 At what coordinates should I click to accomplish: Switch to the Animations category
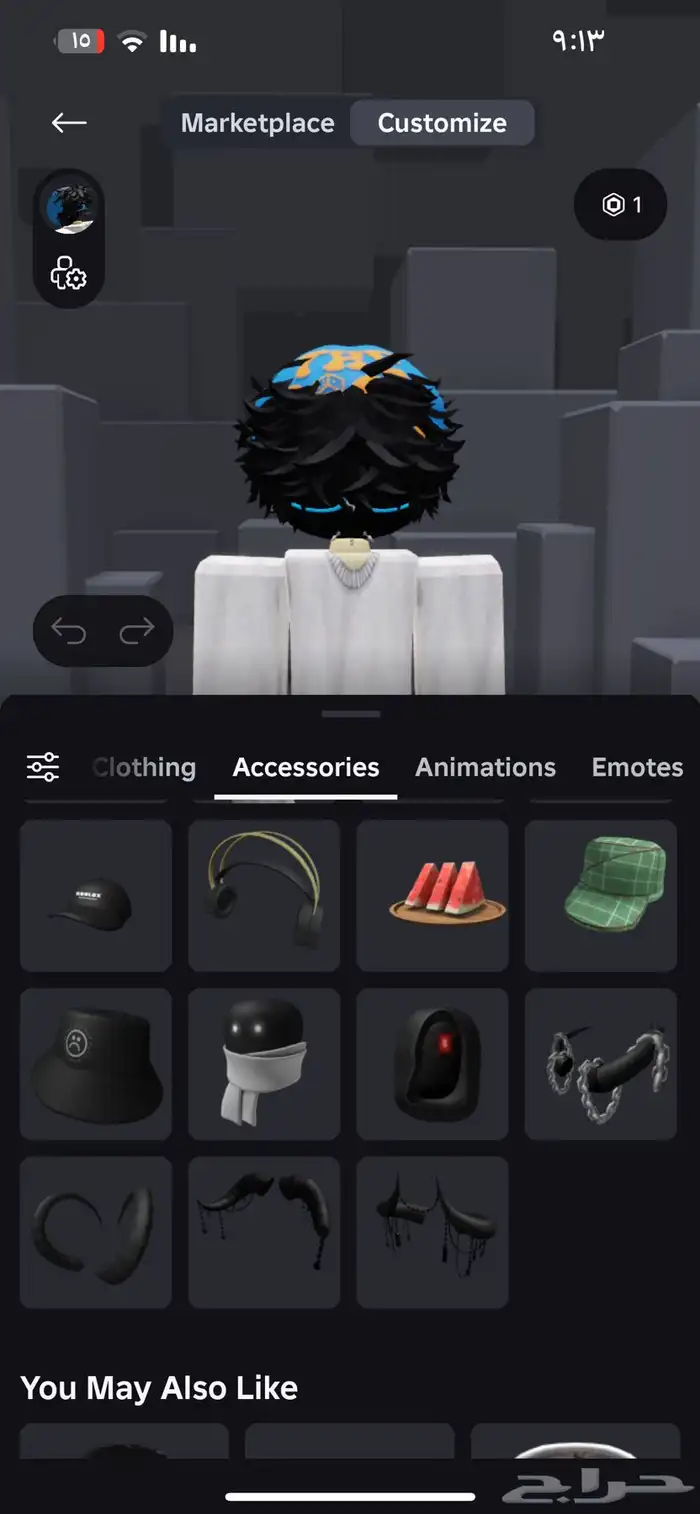coord(485,767)
